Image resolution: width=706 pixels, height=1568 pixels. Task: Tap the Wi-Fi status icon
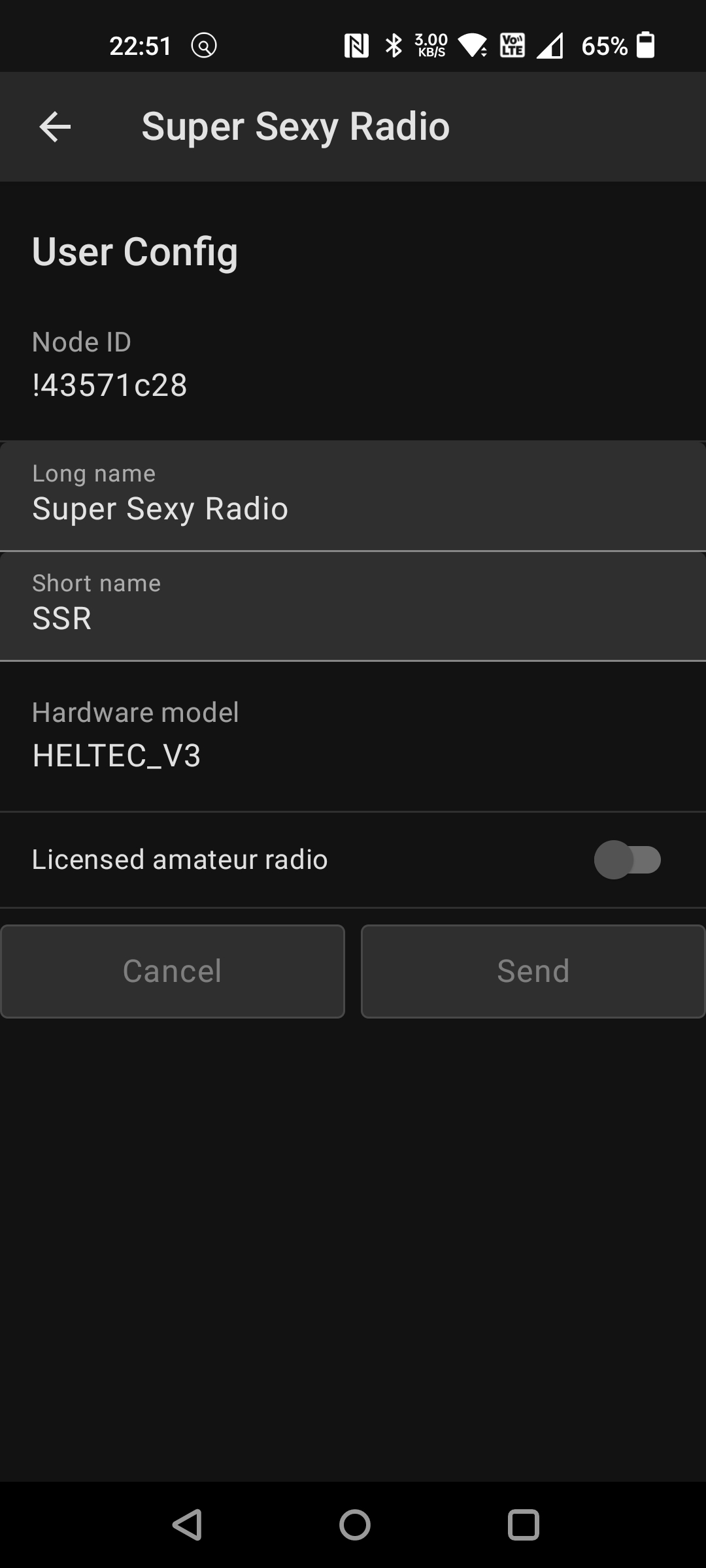[x=473, y=45]
